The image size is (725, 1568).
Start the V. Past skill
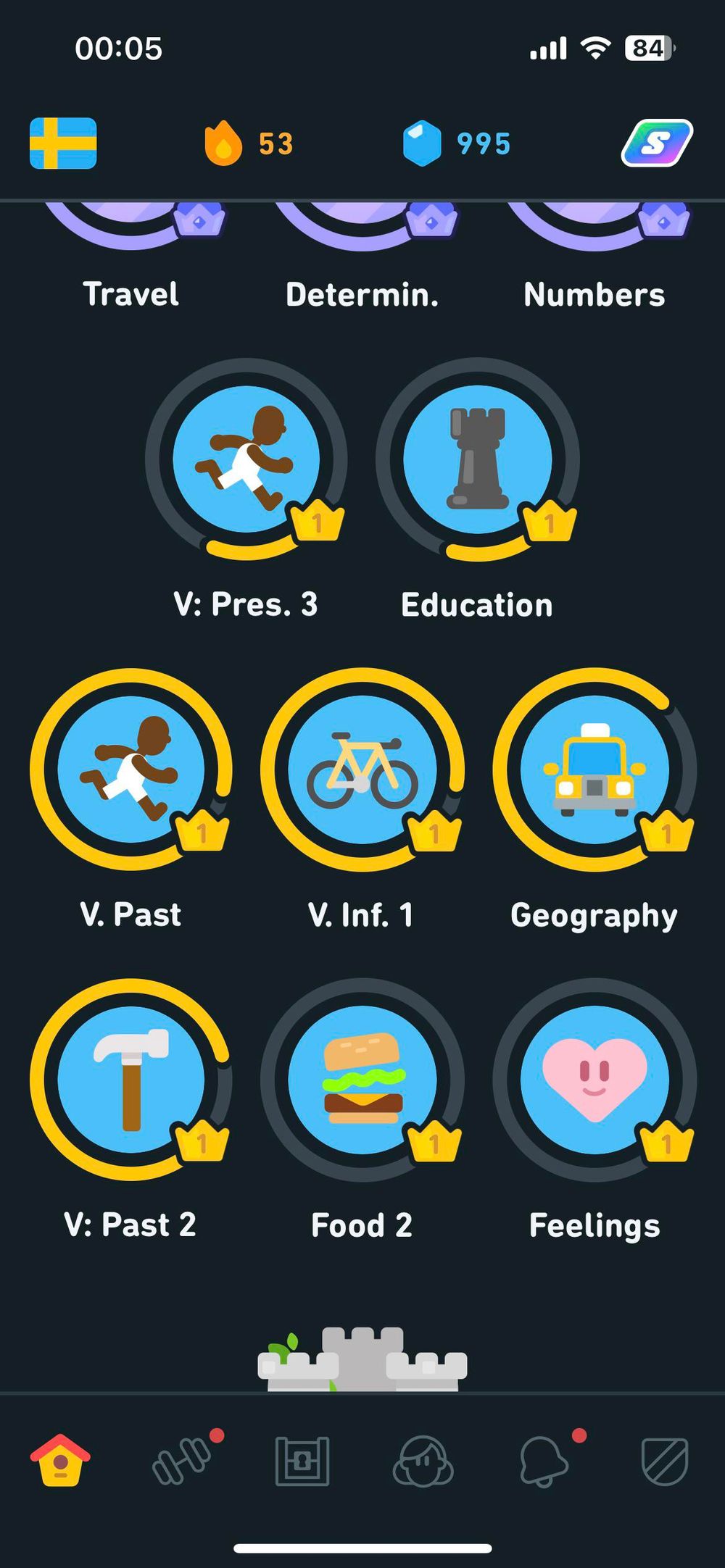pos(130,769)
